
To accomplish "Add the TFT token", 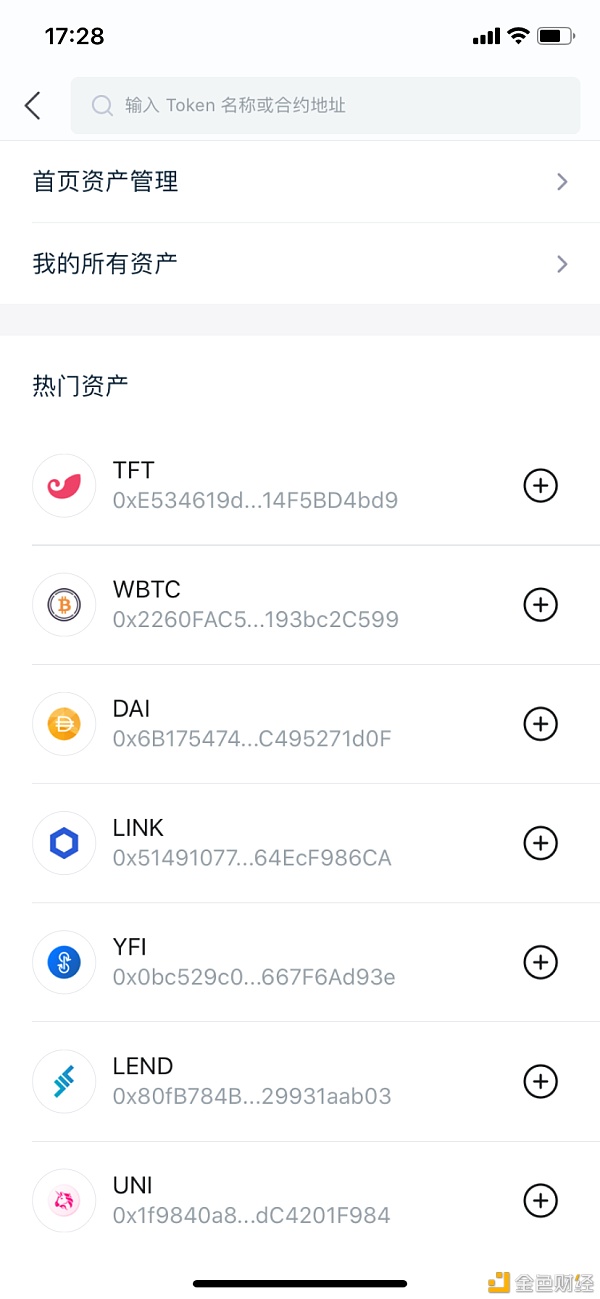I will coord(541,486).
